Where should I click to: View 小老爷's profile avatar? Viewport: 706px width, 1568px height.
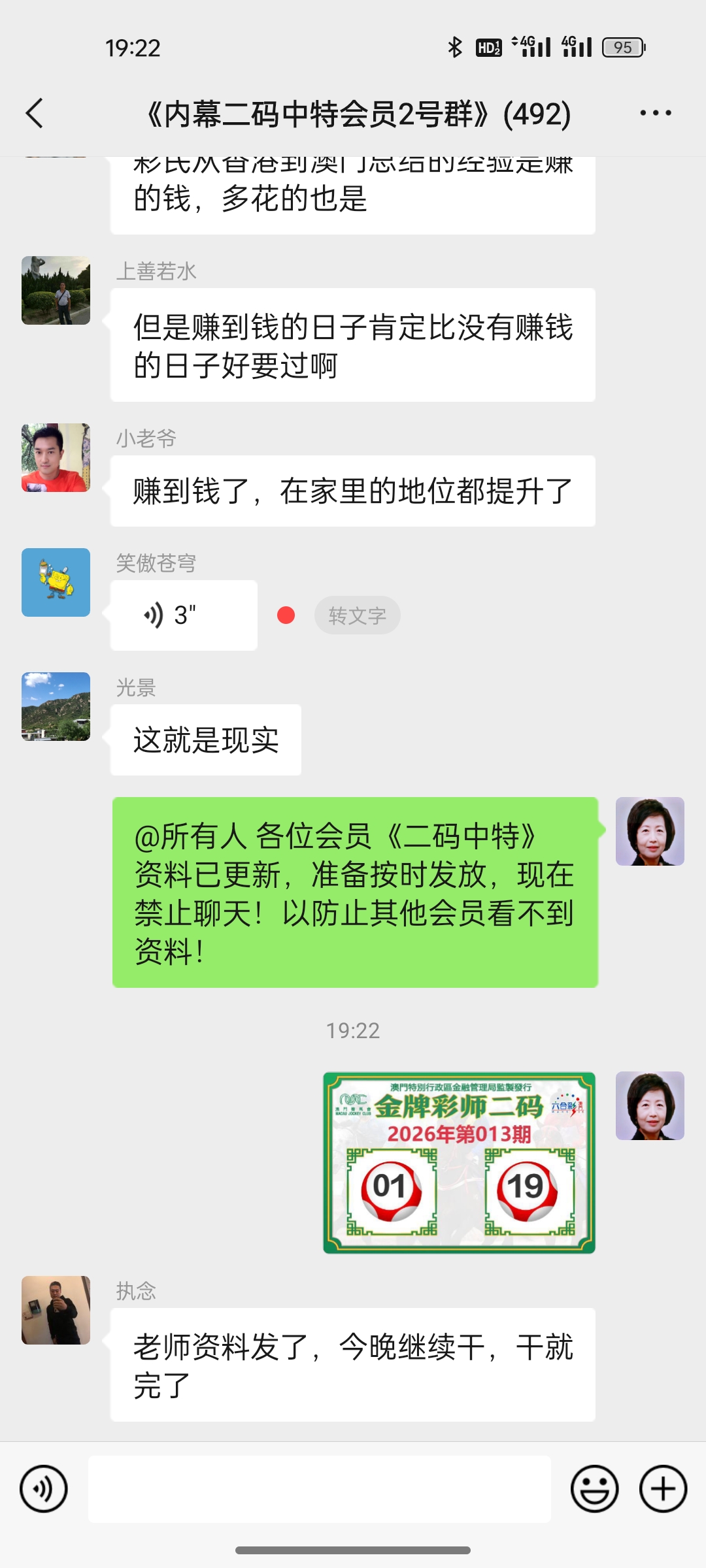pos(56,457)
